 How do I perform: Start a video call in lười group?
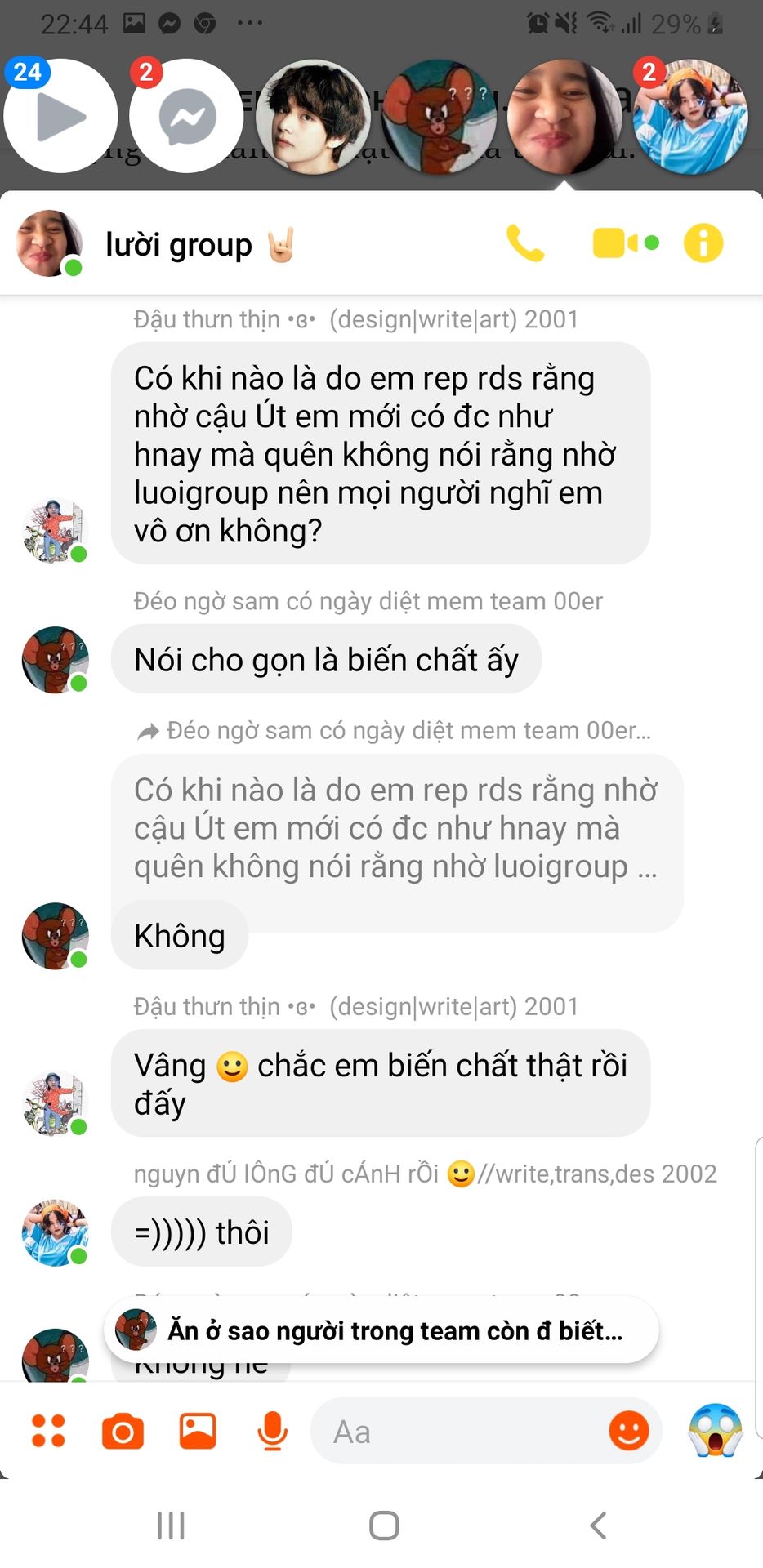click(x=623, y=243)
